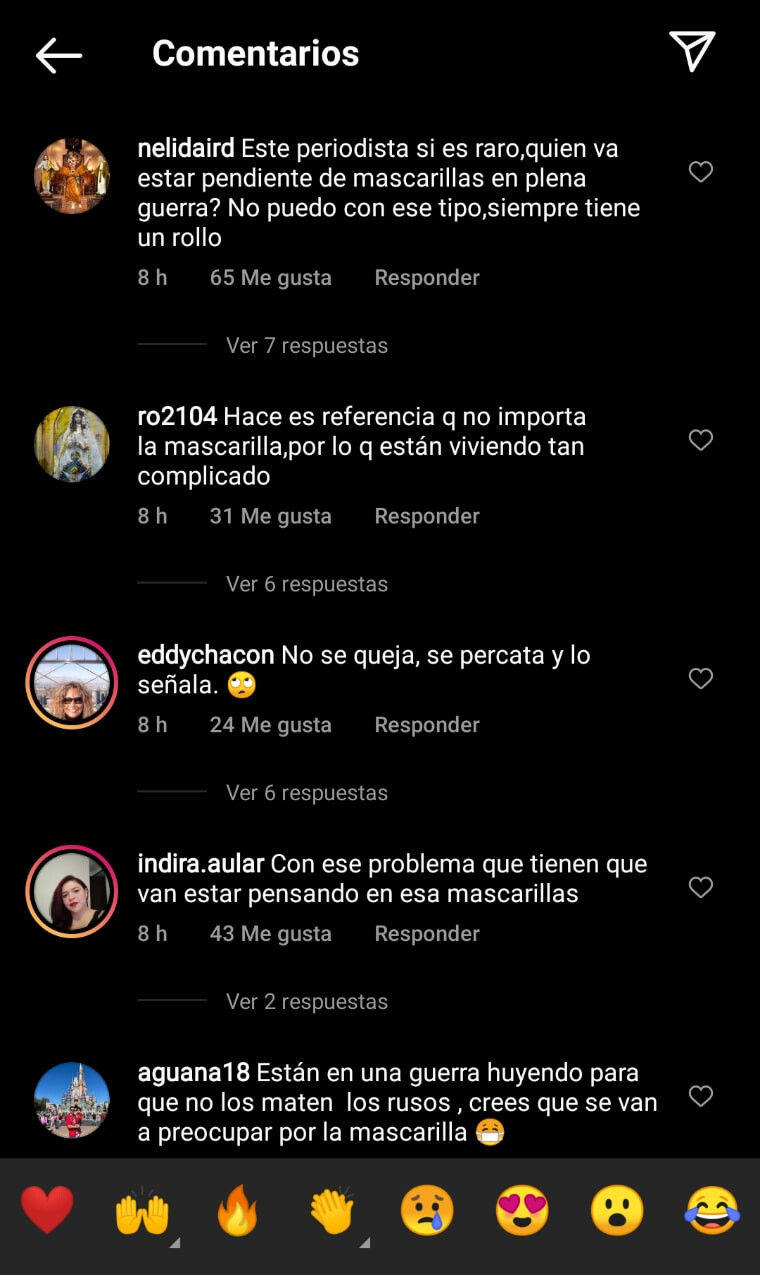Go back using the arrow icon
Screen dimensions: 760x1275
pos(59,54)
